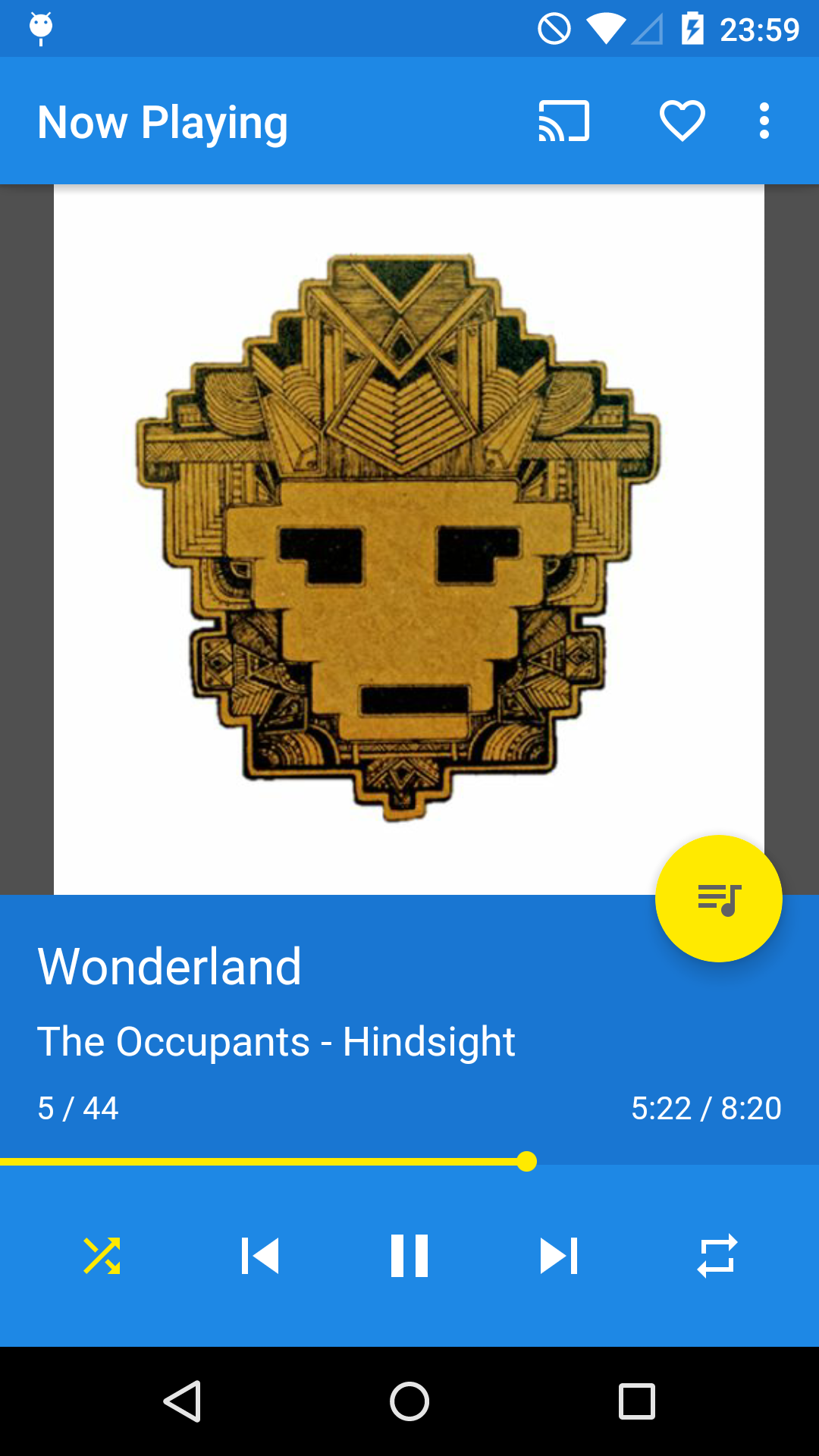Cast music to another device
The height and width of the screenshot is (1456, 819).
563,121
